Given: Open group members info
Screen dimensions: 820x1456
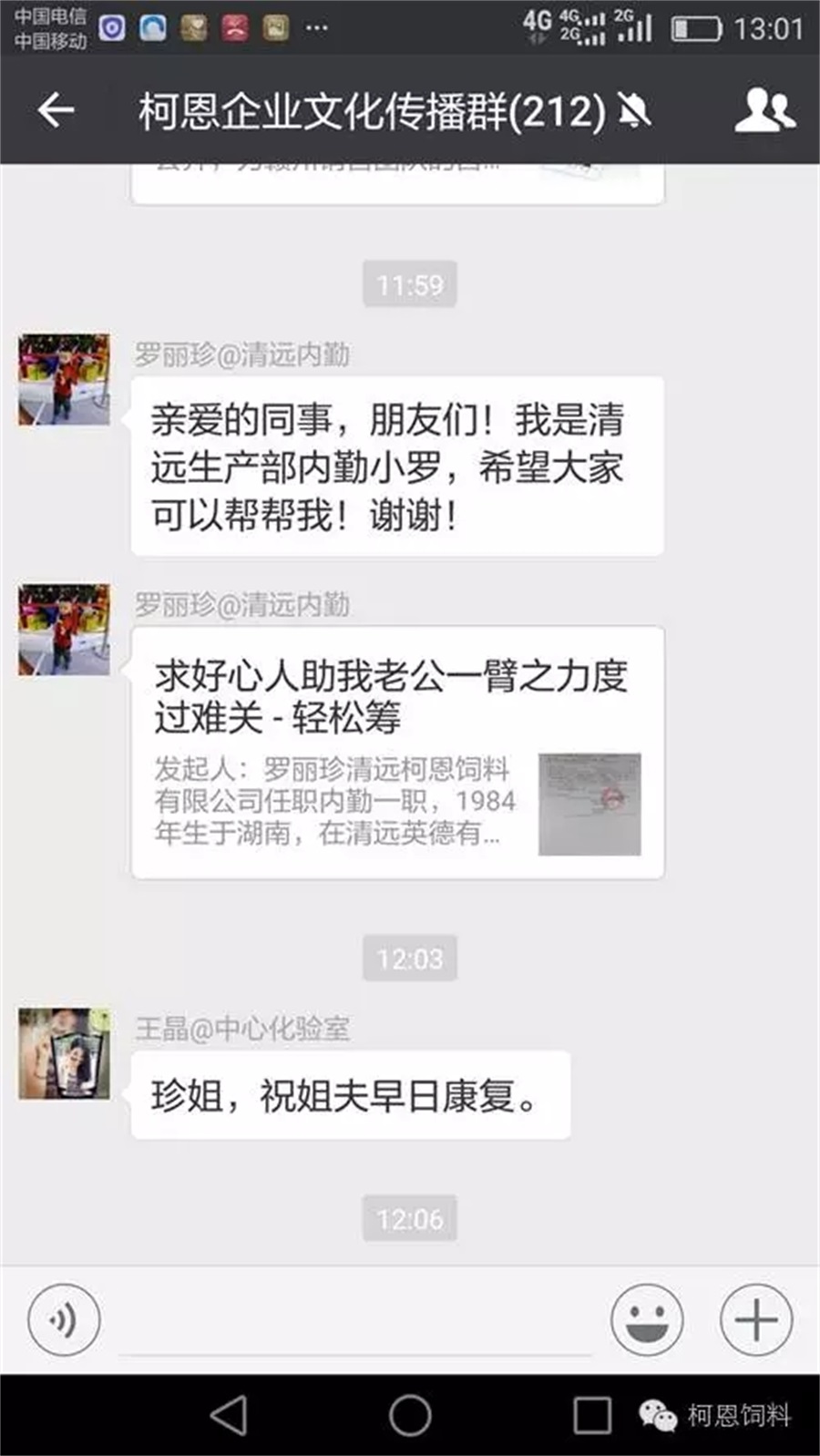Looking at the screenshot, I should click(764, 110).
